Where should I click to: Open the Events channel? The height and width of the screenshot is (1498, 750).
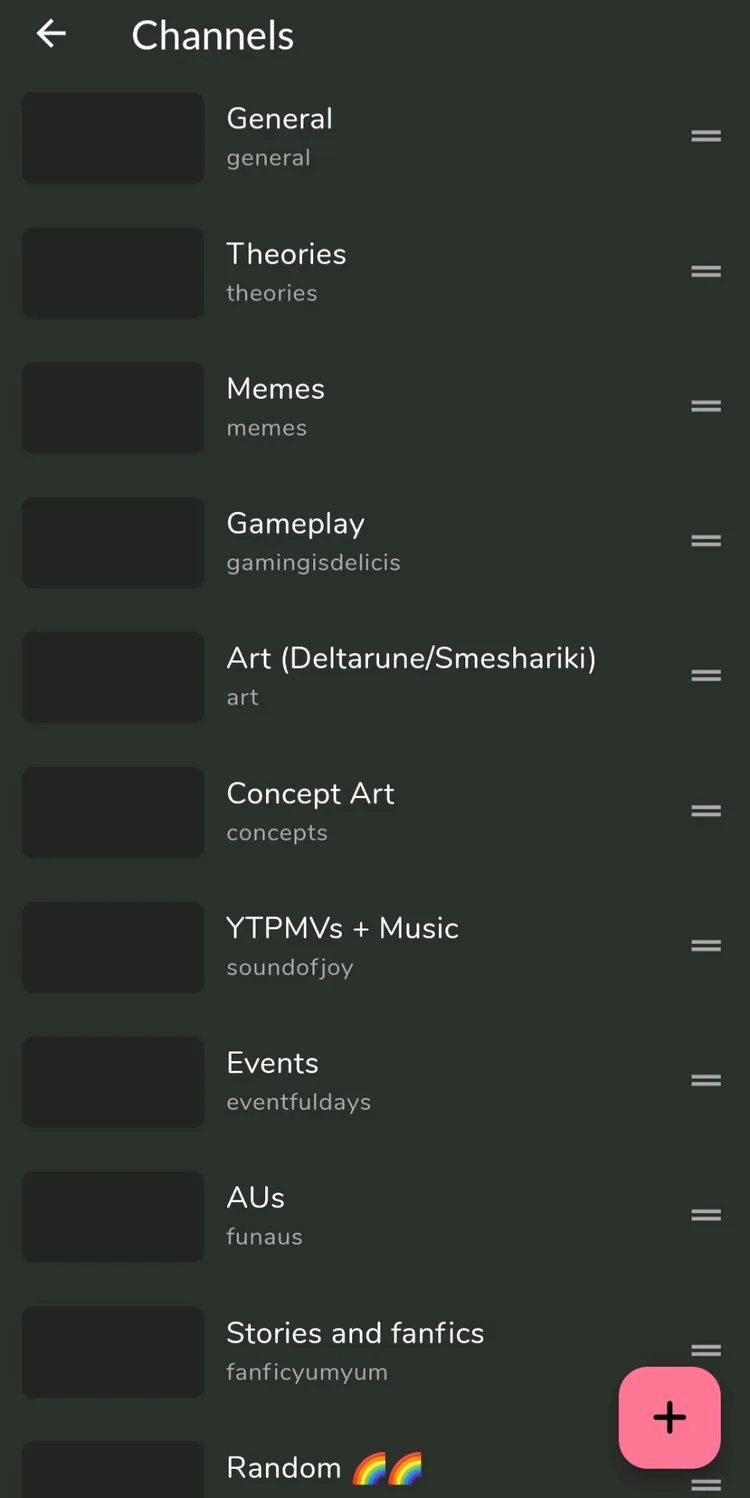273,1081
